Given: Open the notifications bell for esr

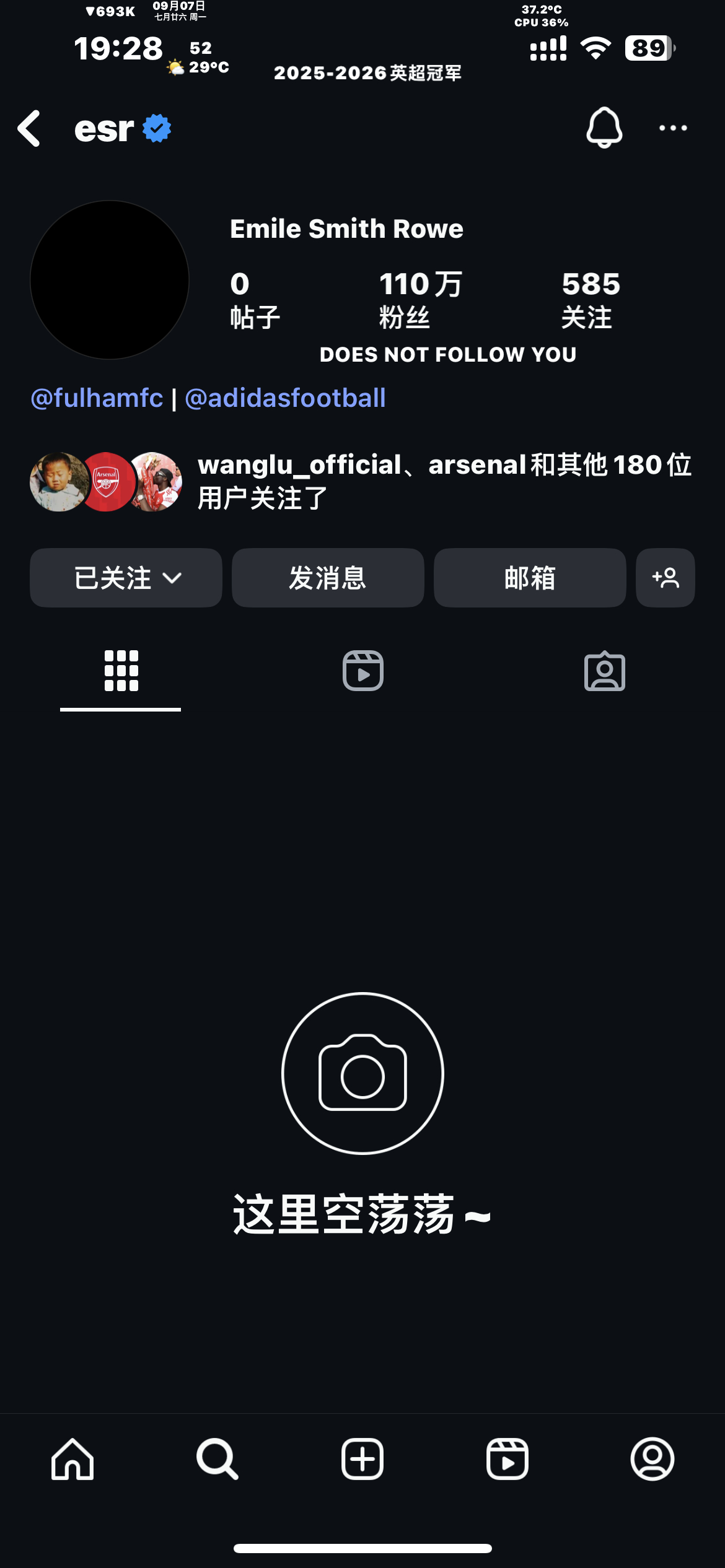Looking at the screenshot, I should pos(604,128).
